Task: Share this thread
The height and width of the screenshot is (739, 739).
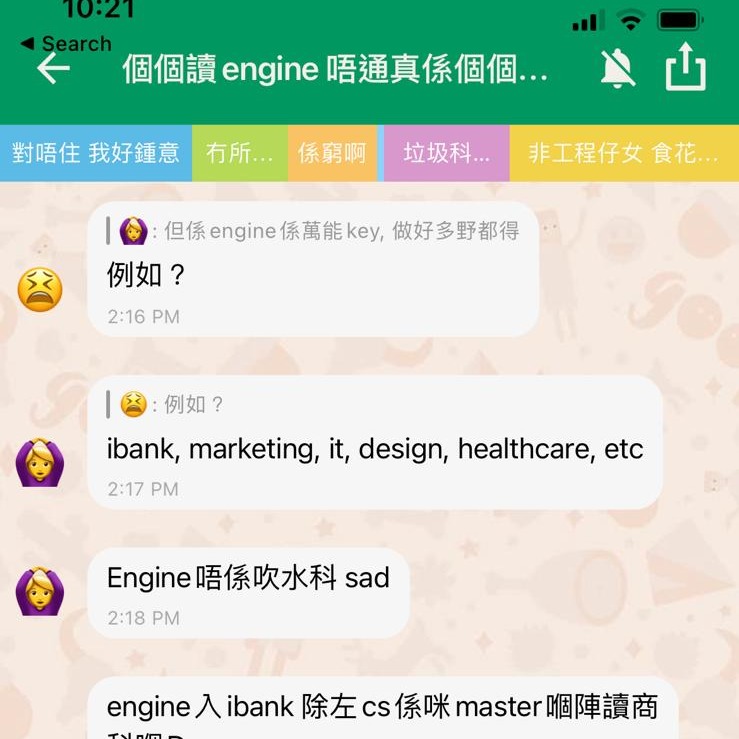Action: 686,68
